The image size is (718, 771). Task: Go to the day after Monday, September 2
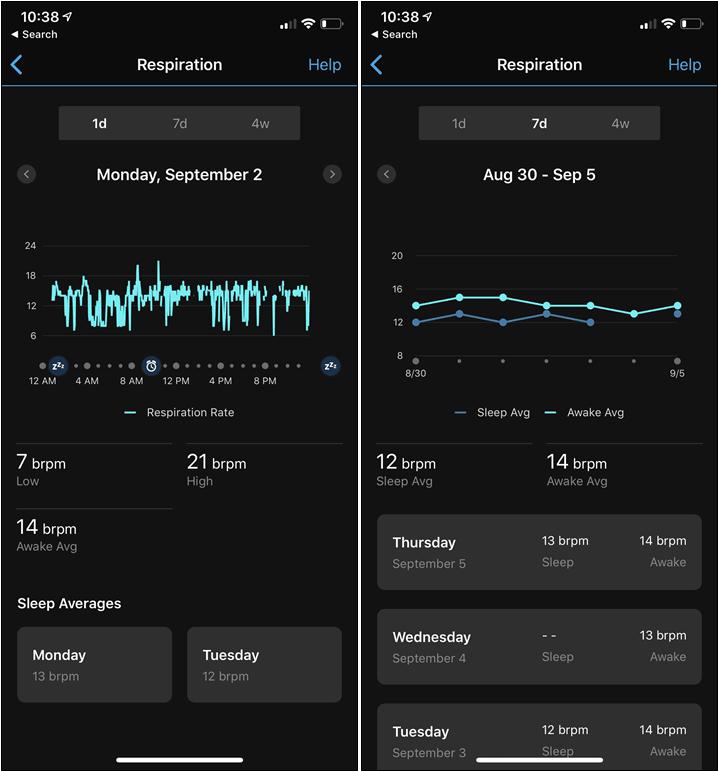click(332, 174)
